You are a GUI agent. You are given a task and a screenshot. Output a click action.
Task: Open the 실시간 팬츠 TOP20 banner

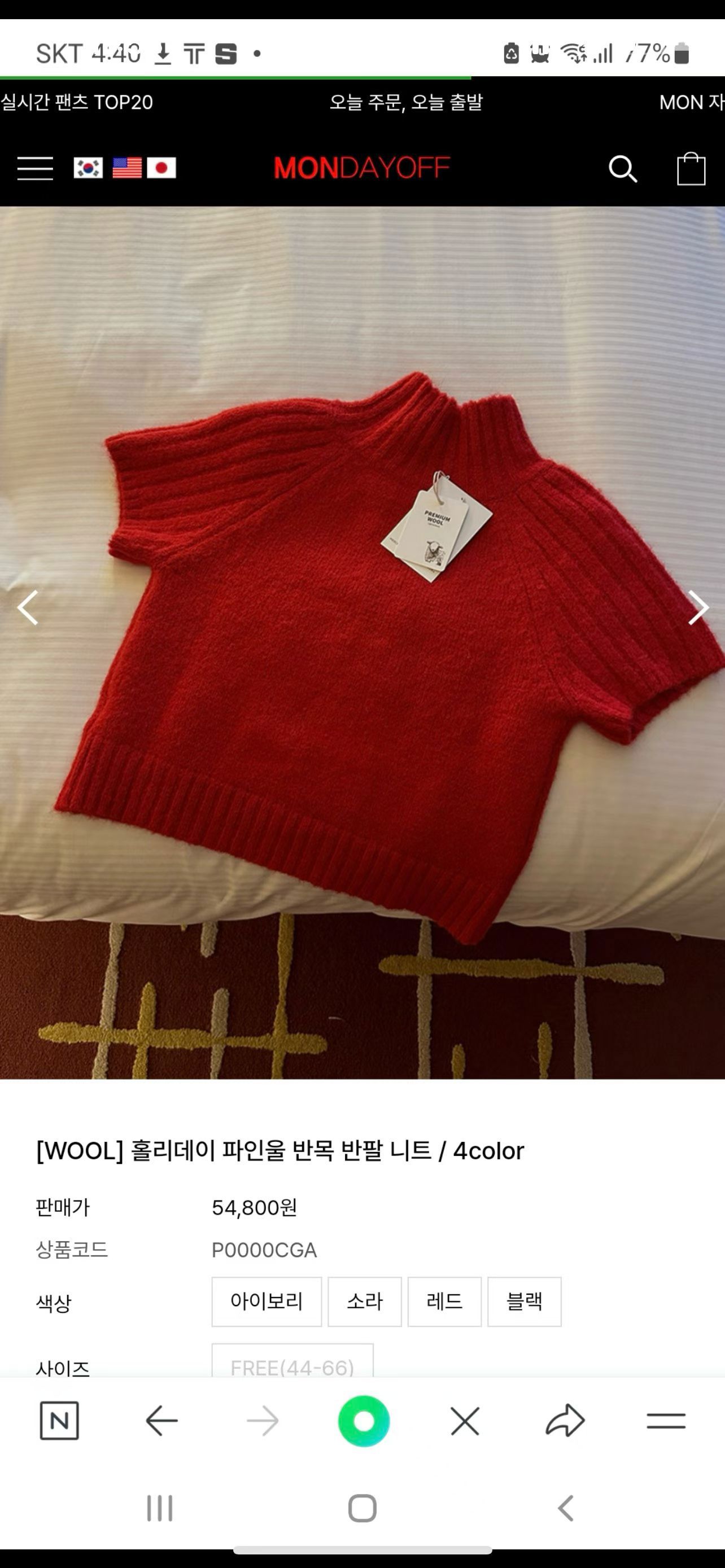[x=77, y=102]
